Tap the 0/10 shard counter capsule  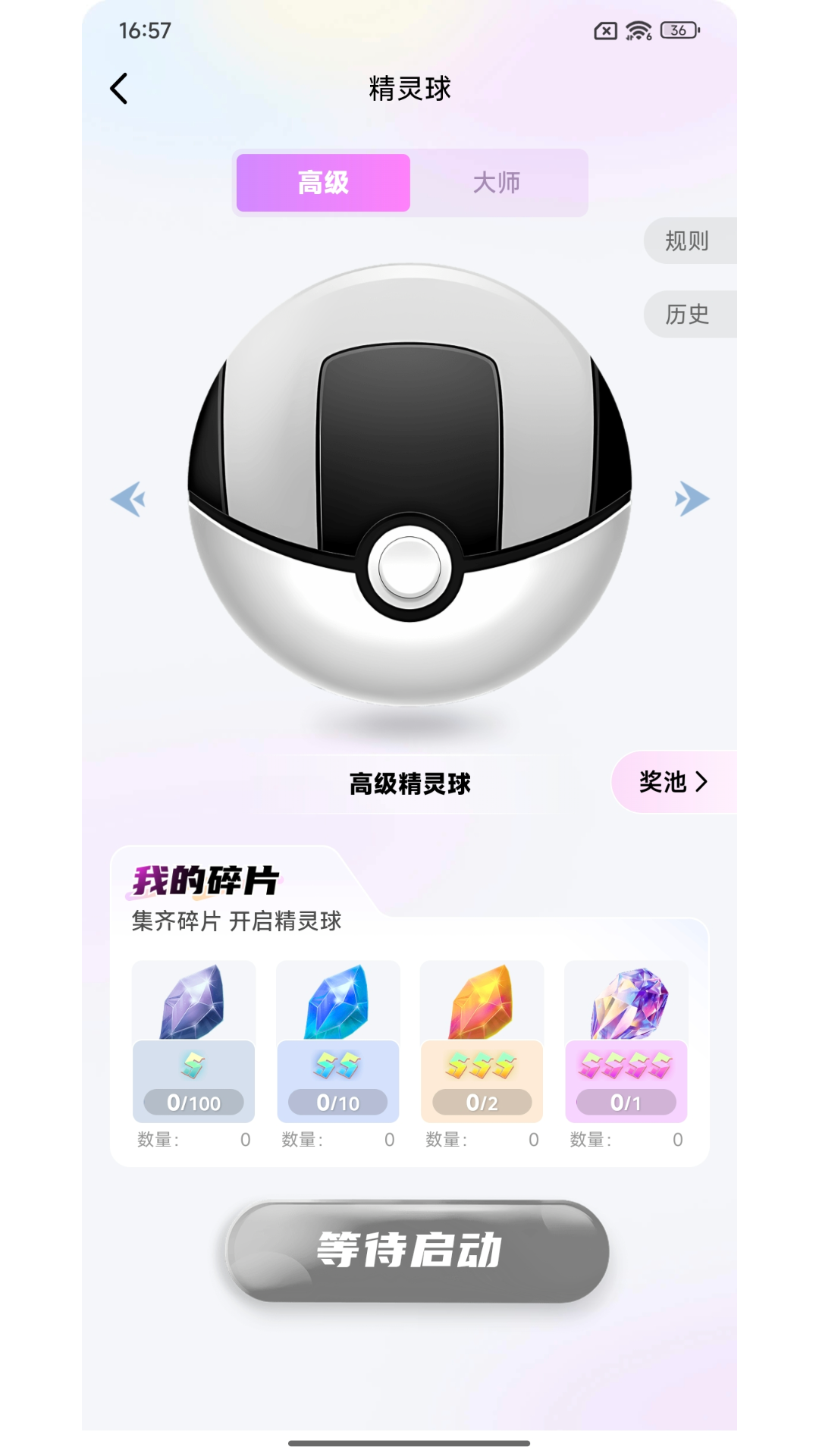coord(337,1101)
